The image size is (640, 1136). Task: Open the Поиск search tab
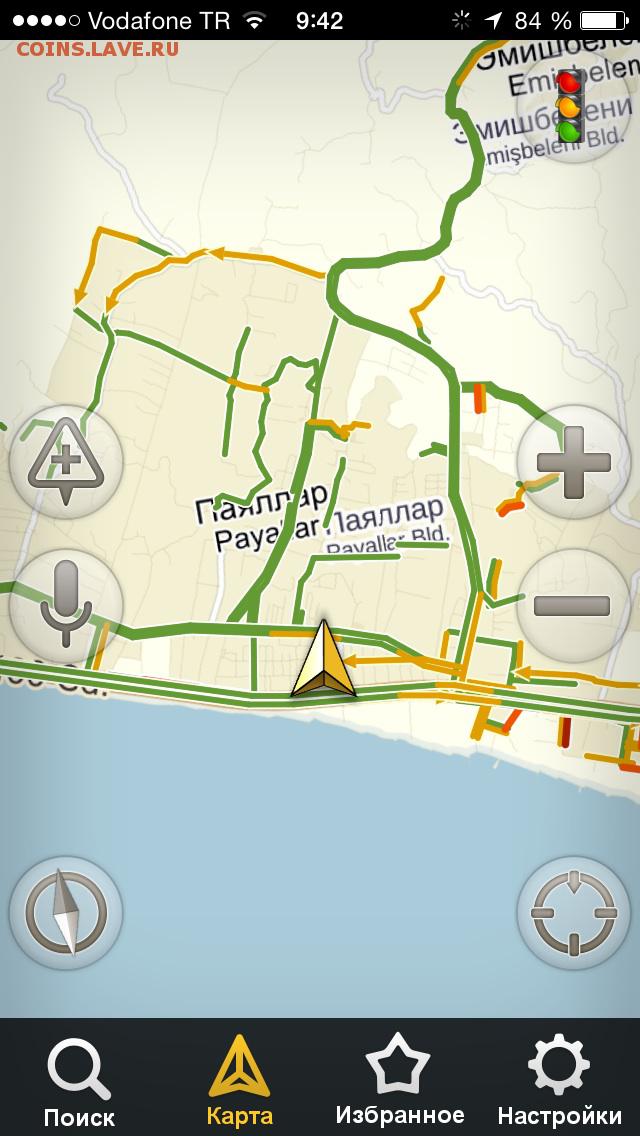79,1078
